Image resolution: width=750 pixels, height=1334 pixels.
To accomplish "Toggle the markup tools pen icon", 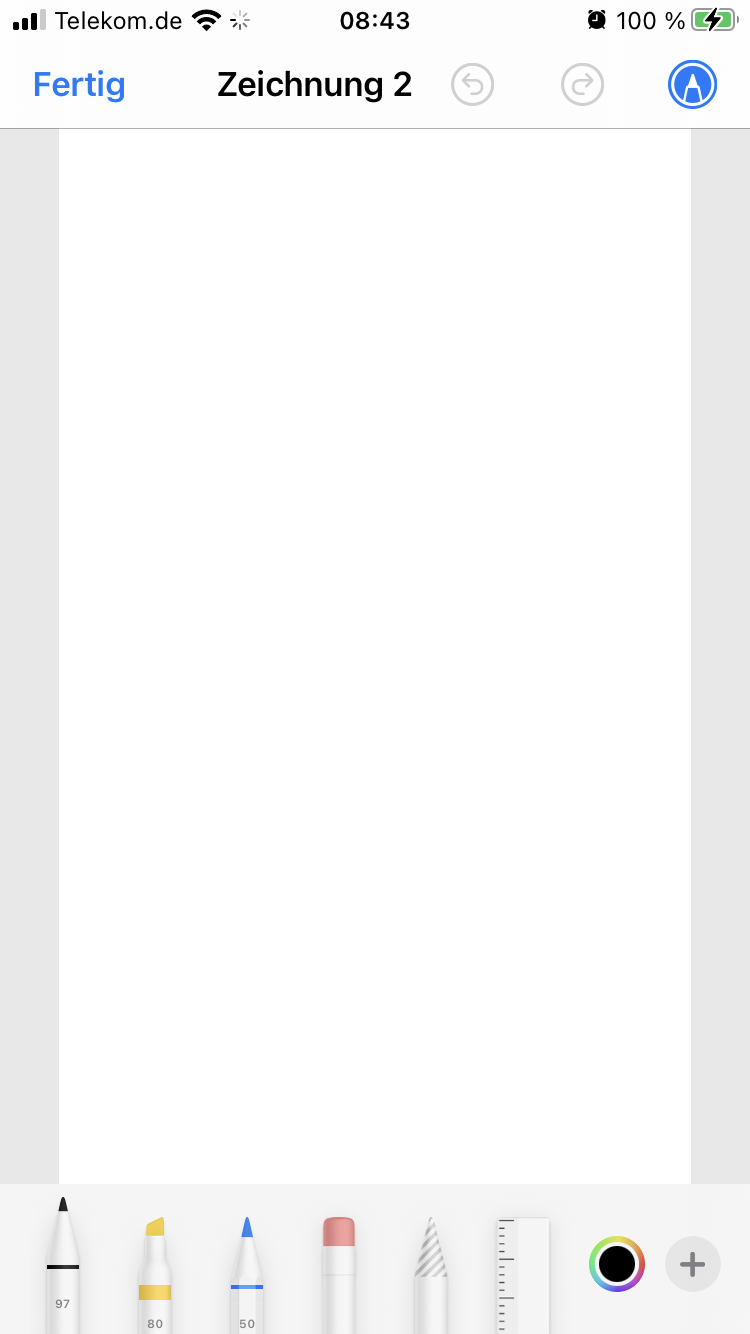I will tap(693, 85).
